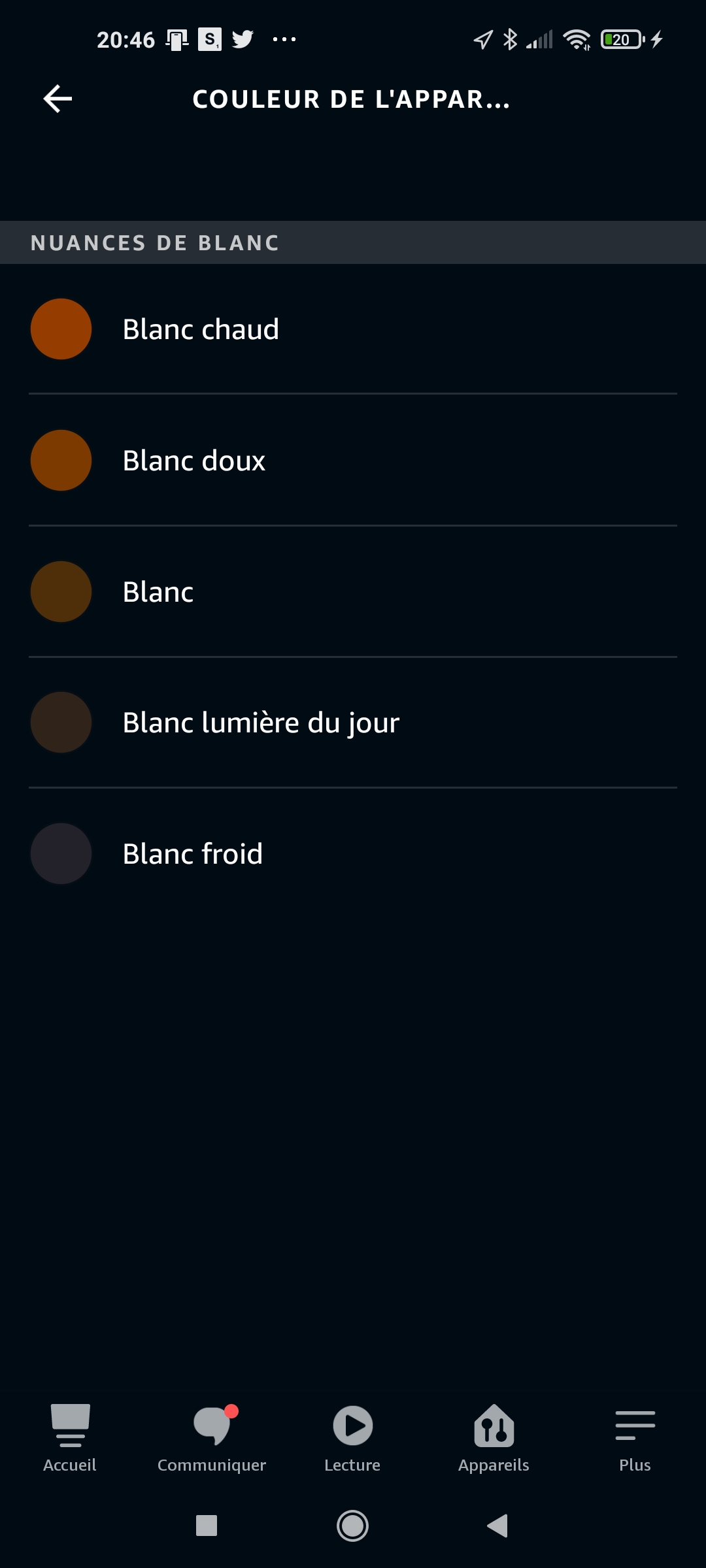Open recent apps with the square button

click(207, 1526)
